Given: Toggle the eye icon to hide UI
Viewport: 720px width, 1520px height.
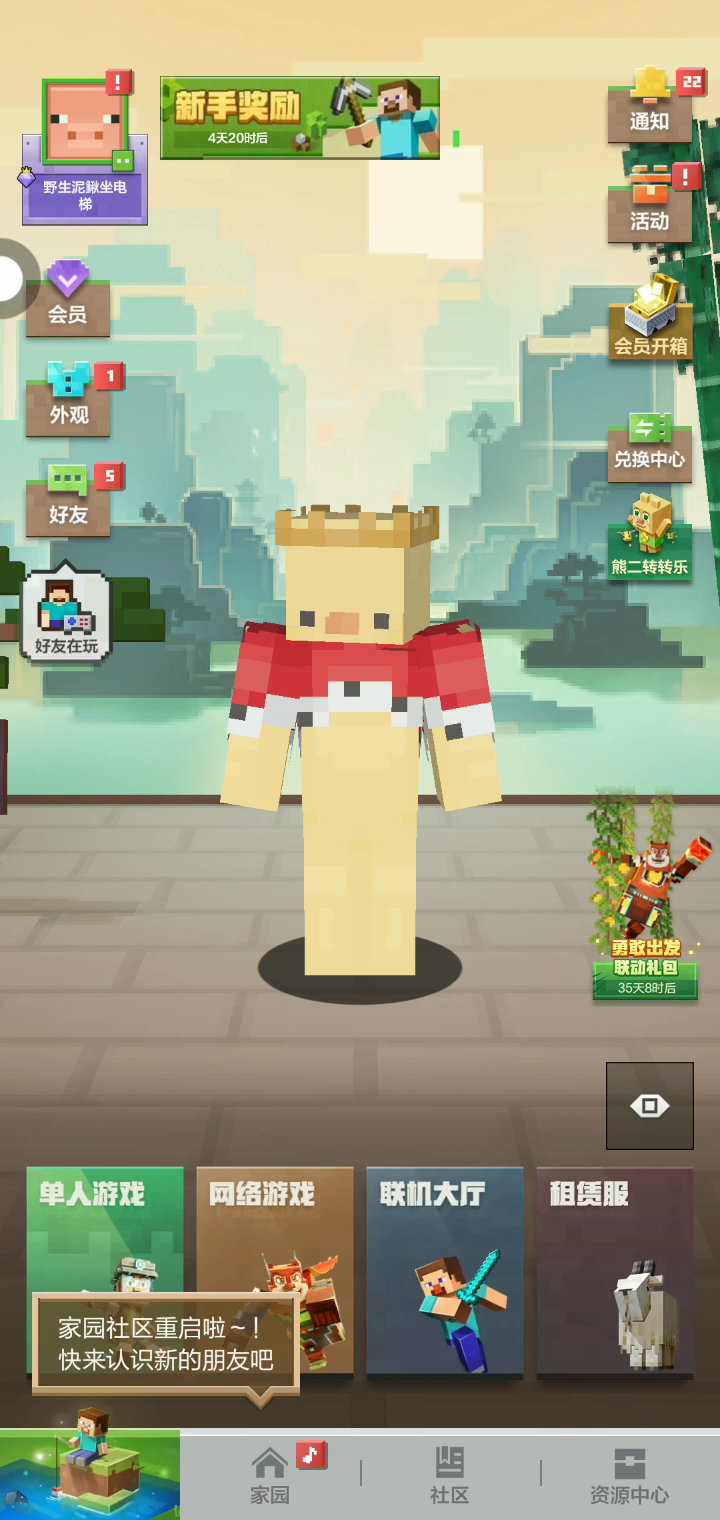Looking at the screenshot, I should pyautogui.click(x=649, y=1106).
